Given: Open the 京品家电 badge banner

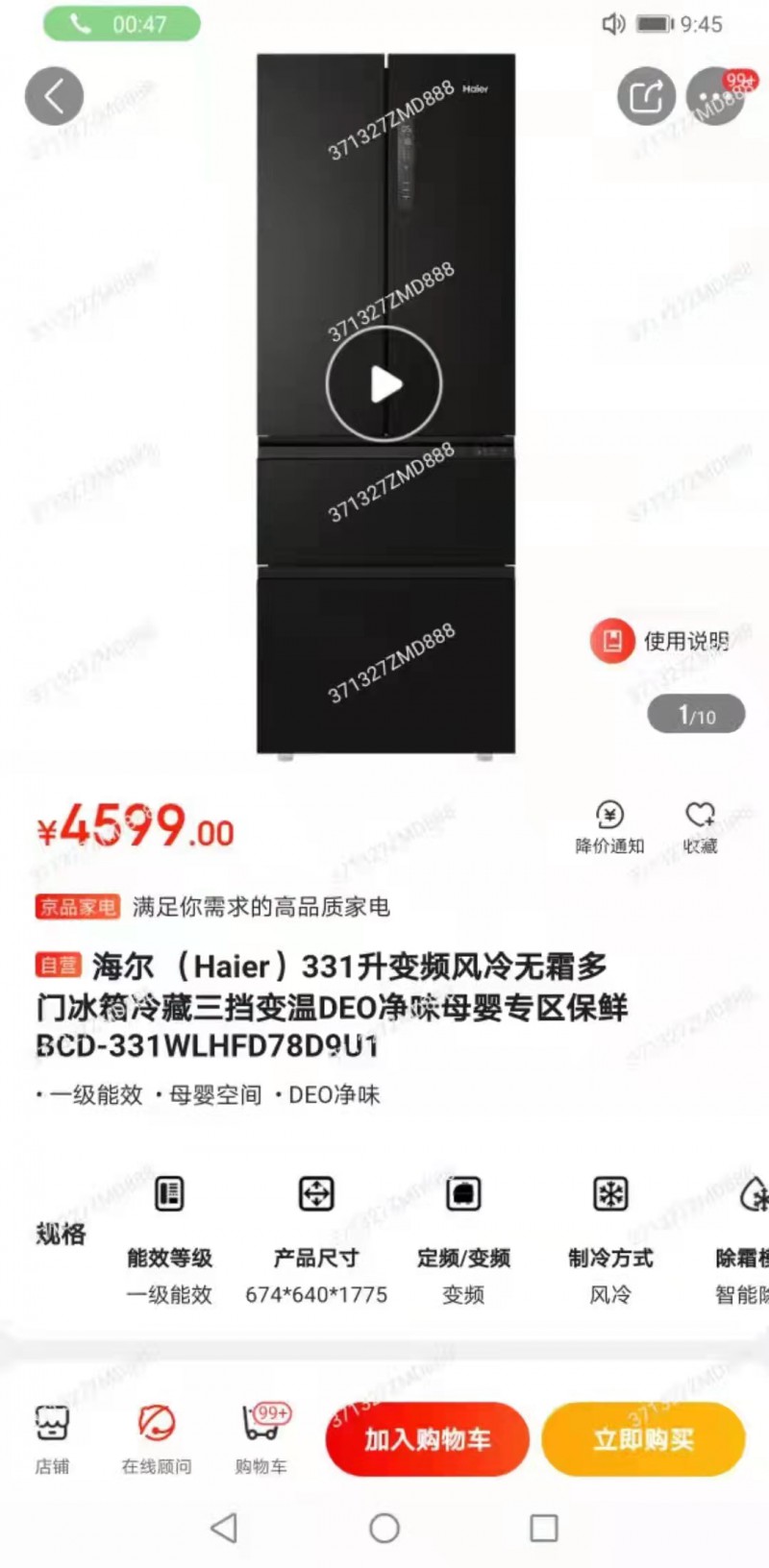Looking at the screenshot, I should click(x=79, y=906).
